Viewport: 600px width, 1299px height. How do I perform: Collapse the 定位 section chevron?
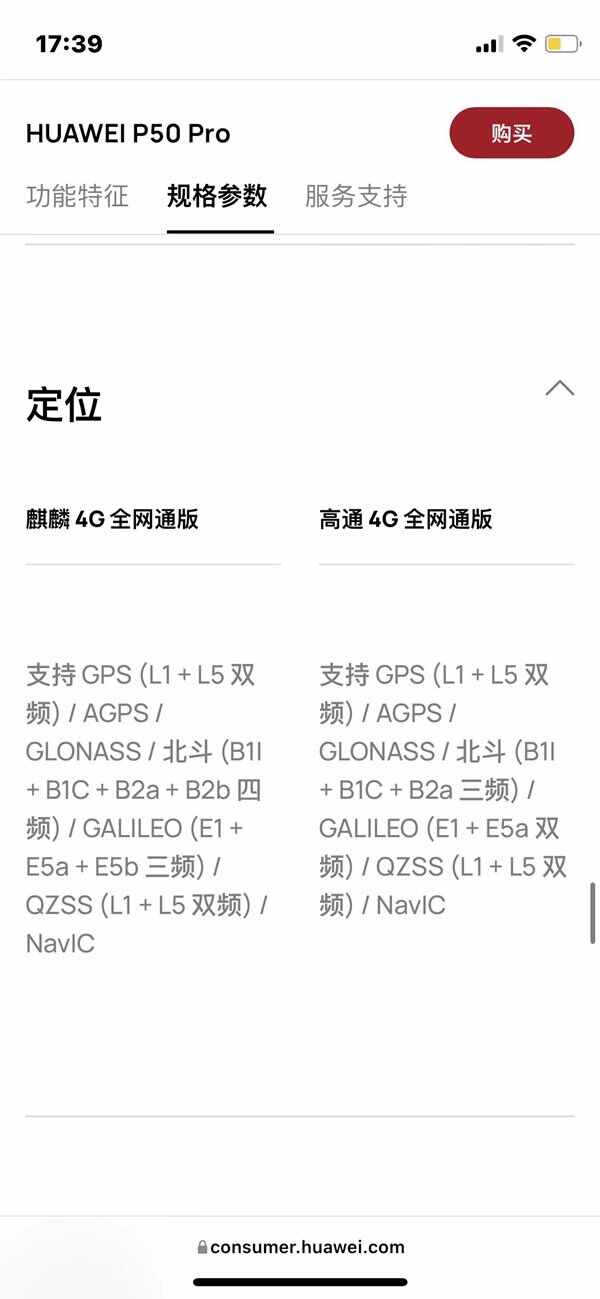[560, 388]
